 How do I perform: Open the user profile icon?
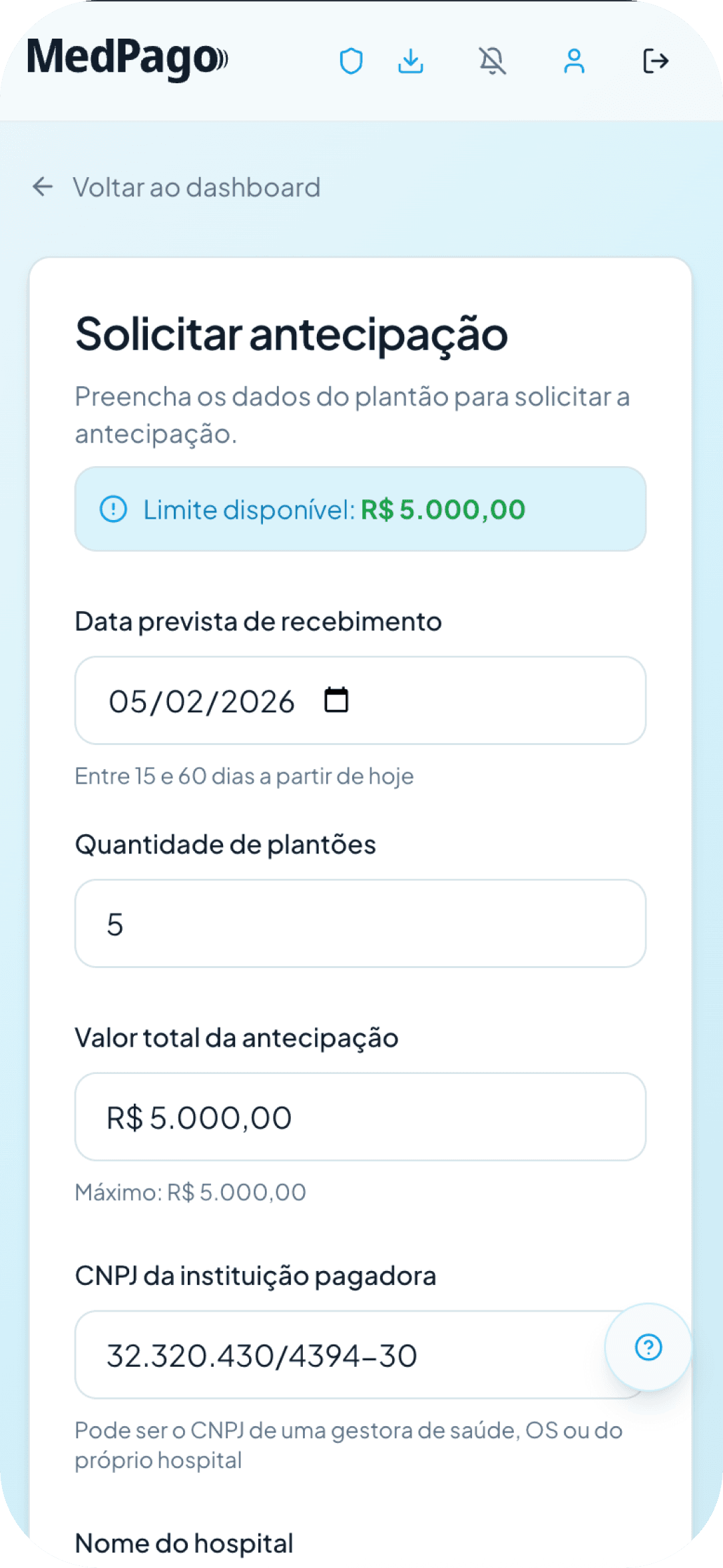[x=574, y=61]
